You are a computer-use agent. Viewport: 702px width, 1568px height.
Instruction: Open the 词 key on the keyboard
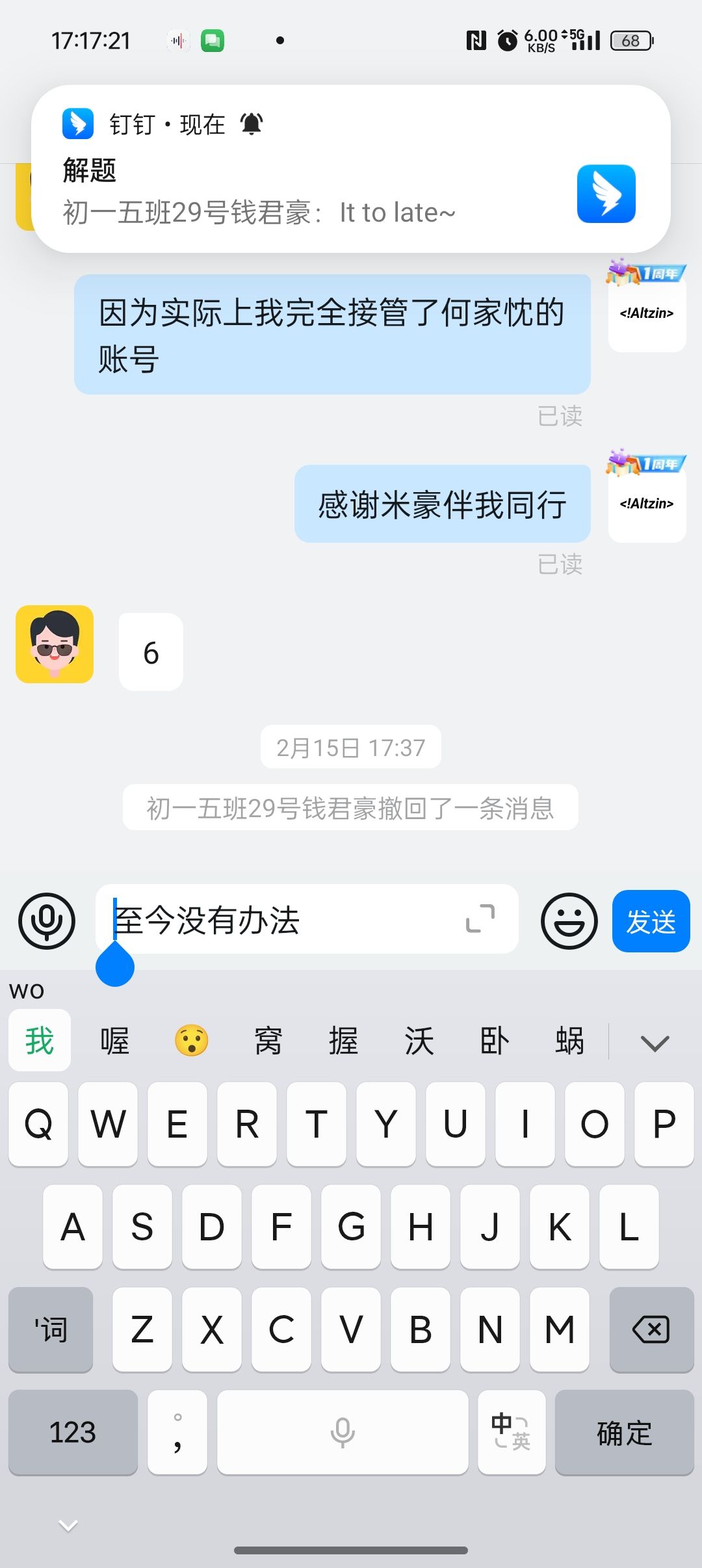point(51,1329)
